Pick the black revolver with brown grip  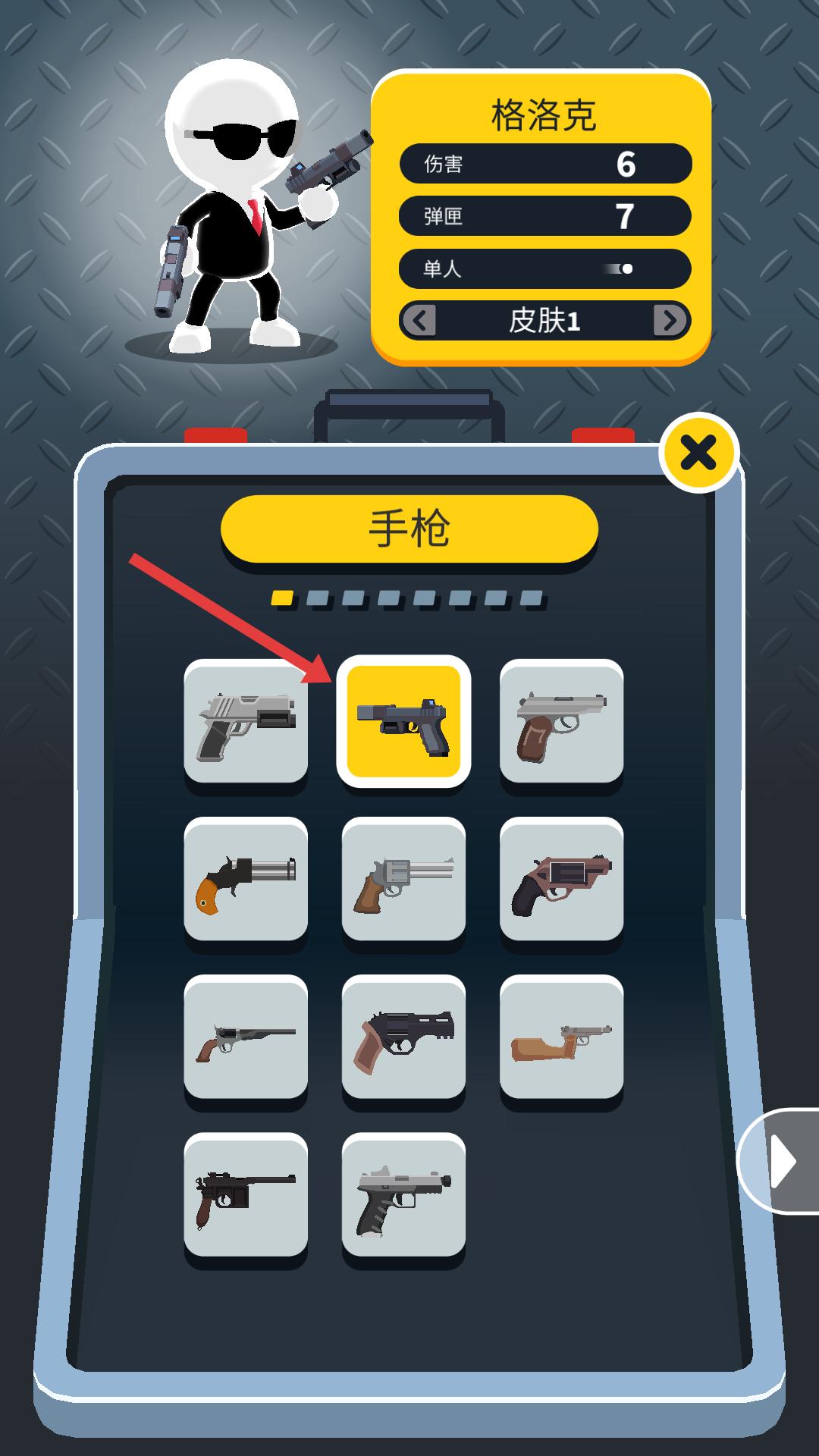click(403, 1037)
